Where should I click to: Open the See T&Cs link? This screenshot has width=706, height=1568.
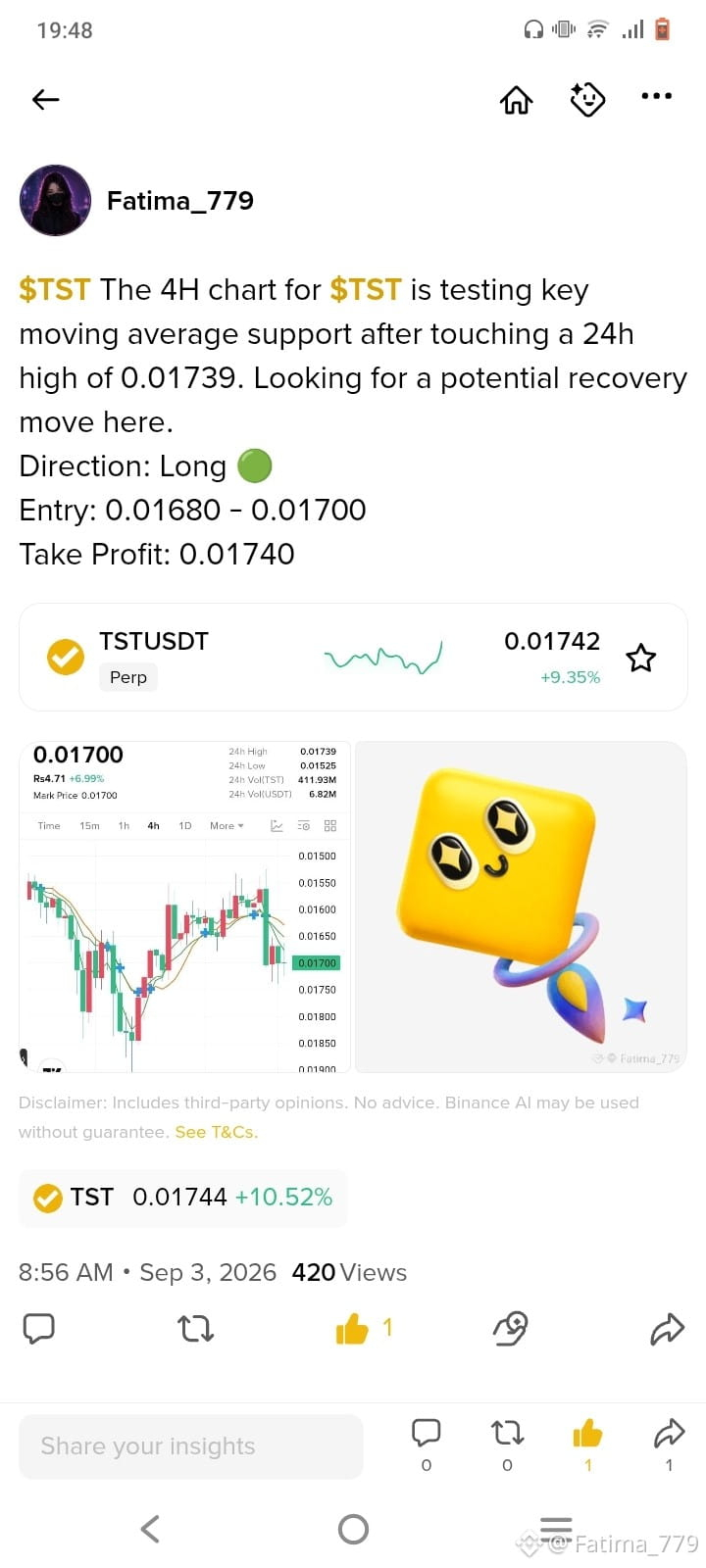click(x=217, y=1132)
